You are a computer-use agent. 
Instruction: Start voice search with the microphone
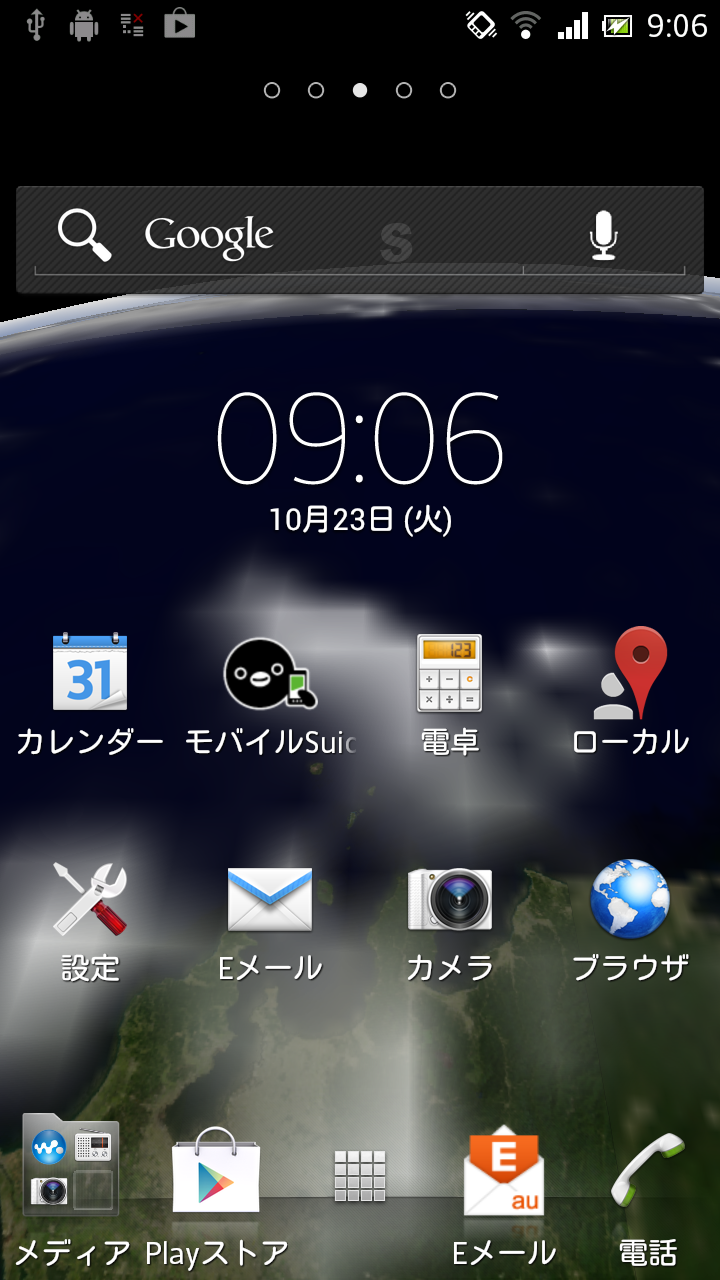[603, 237]
